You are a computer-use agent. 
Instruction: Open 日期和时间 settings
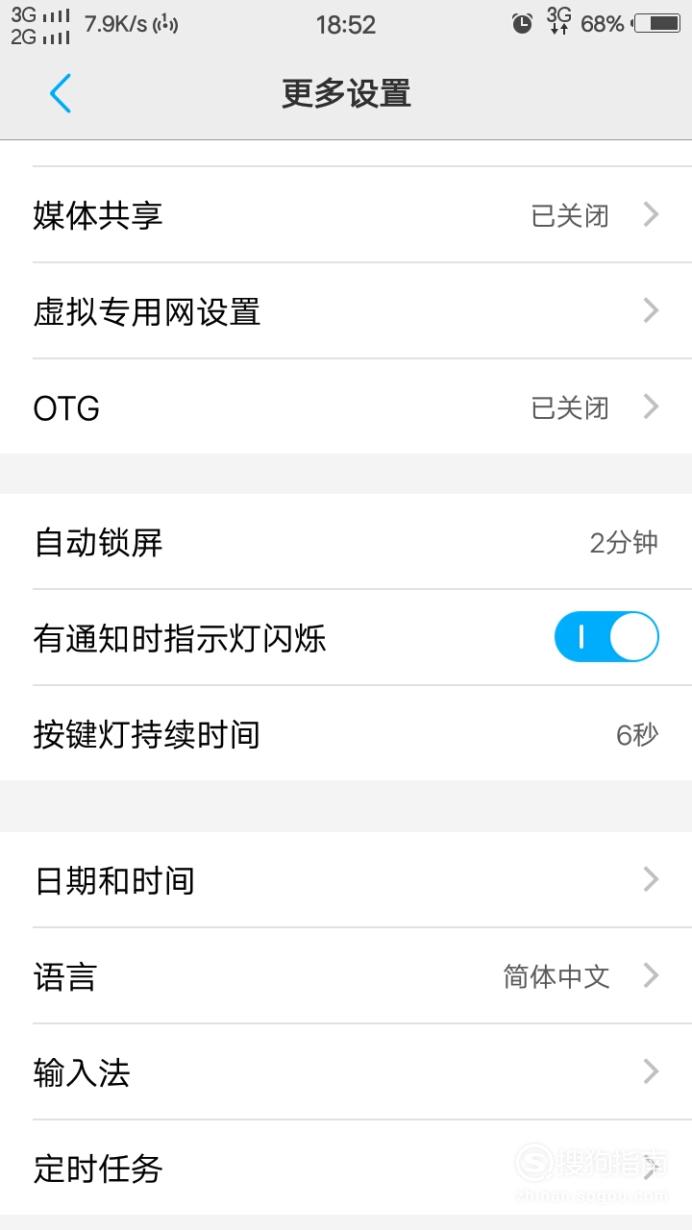pyautogui.click(x=346, y=880)
